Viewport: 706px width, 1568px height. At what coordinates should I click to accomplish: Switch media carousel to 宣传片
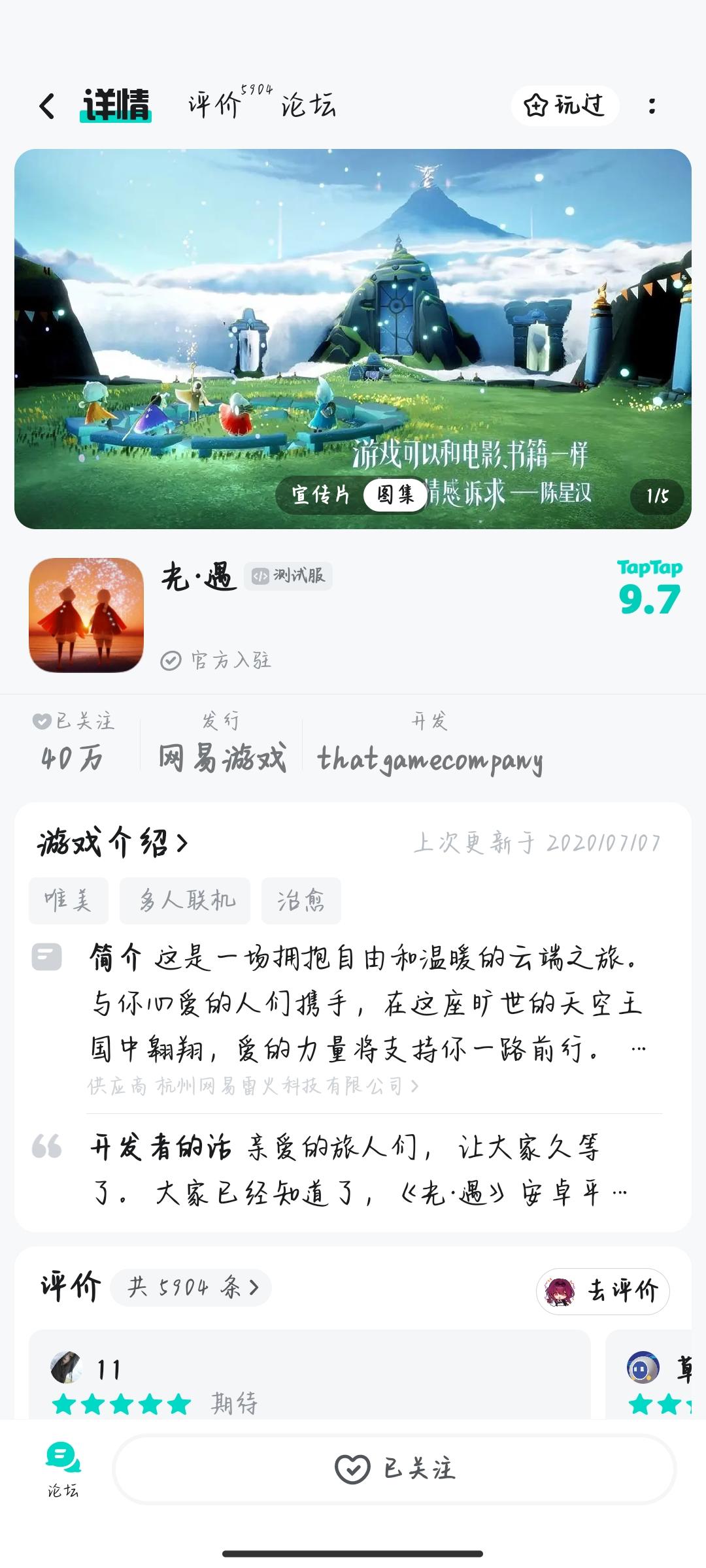tap(320, 497)
